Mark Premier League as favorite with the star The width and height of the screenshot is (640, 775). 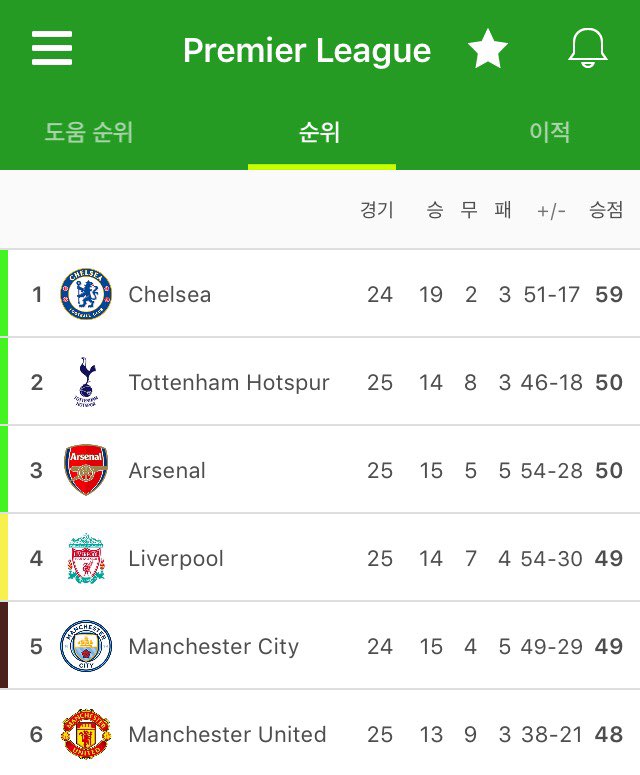(x=488, y=49)
